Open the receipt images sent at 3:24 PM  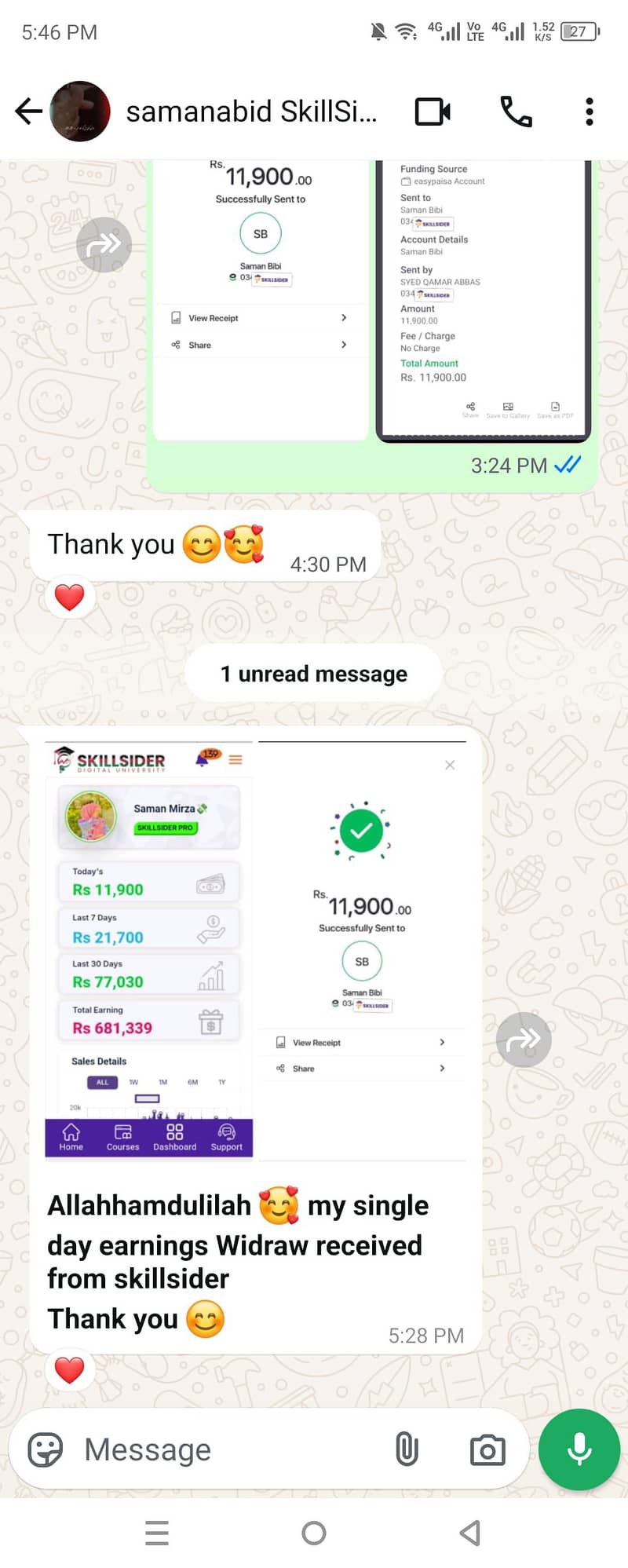click(369, 298)
